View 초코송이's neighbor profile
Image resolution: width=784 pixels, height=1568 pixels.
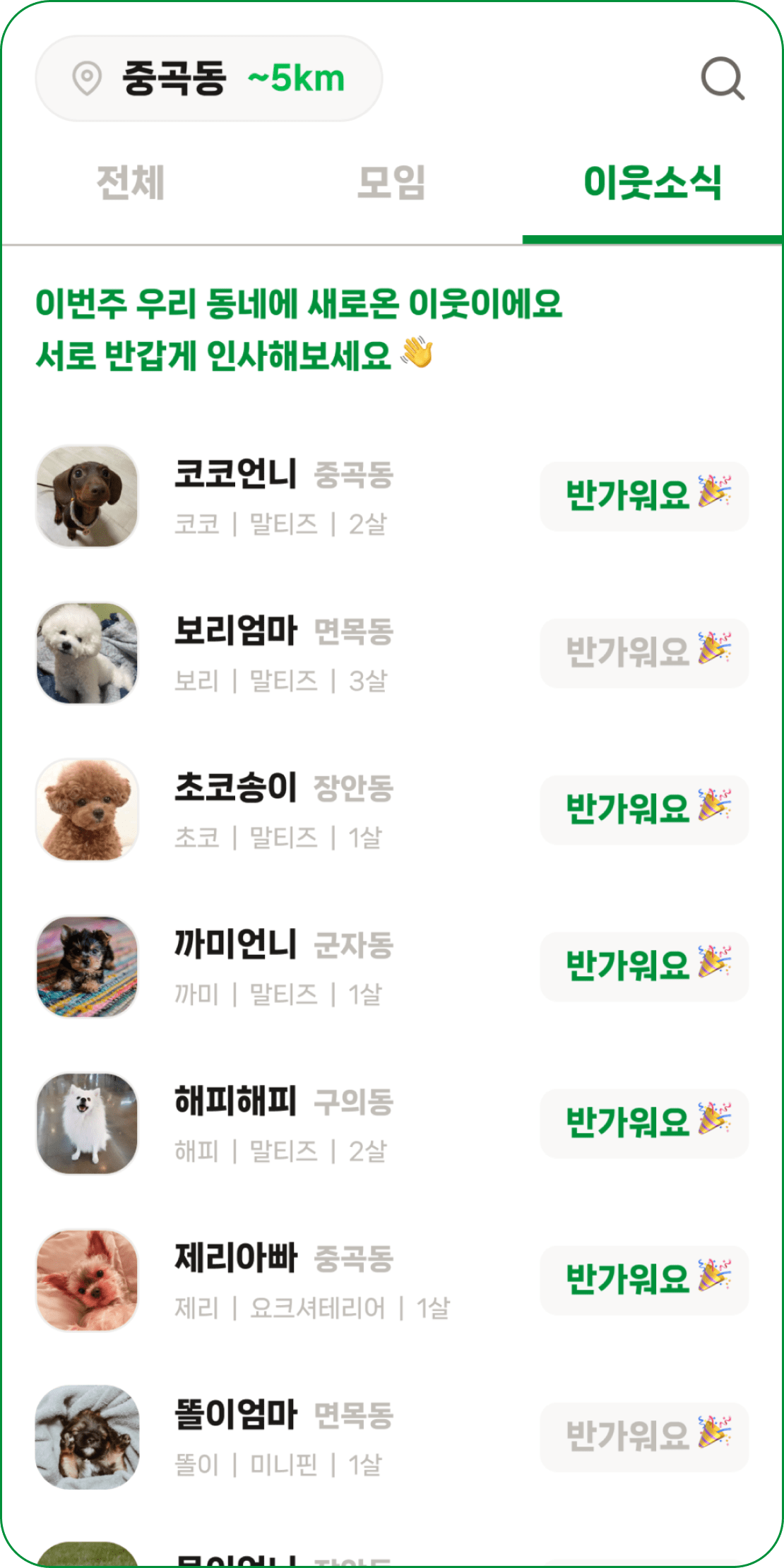283,809
